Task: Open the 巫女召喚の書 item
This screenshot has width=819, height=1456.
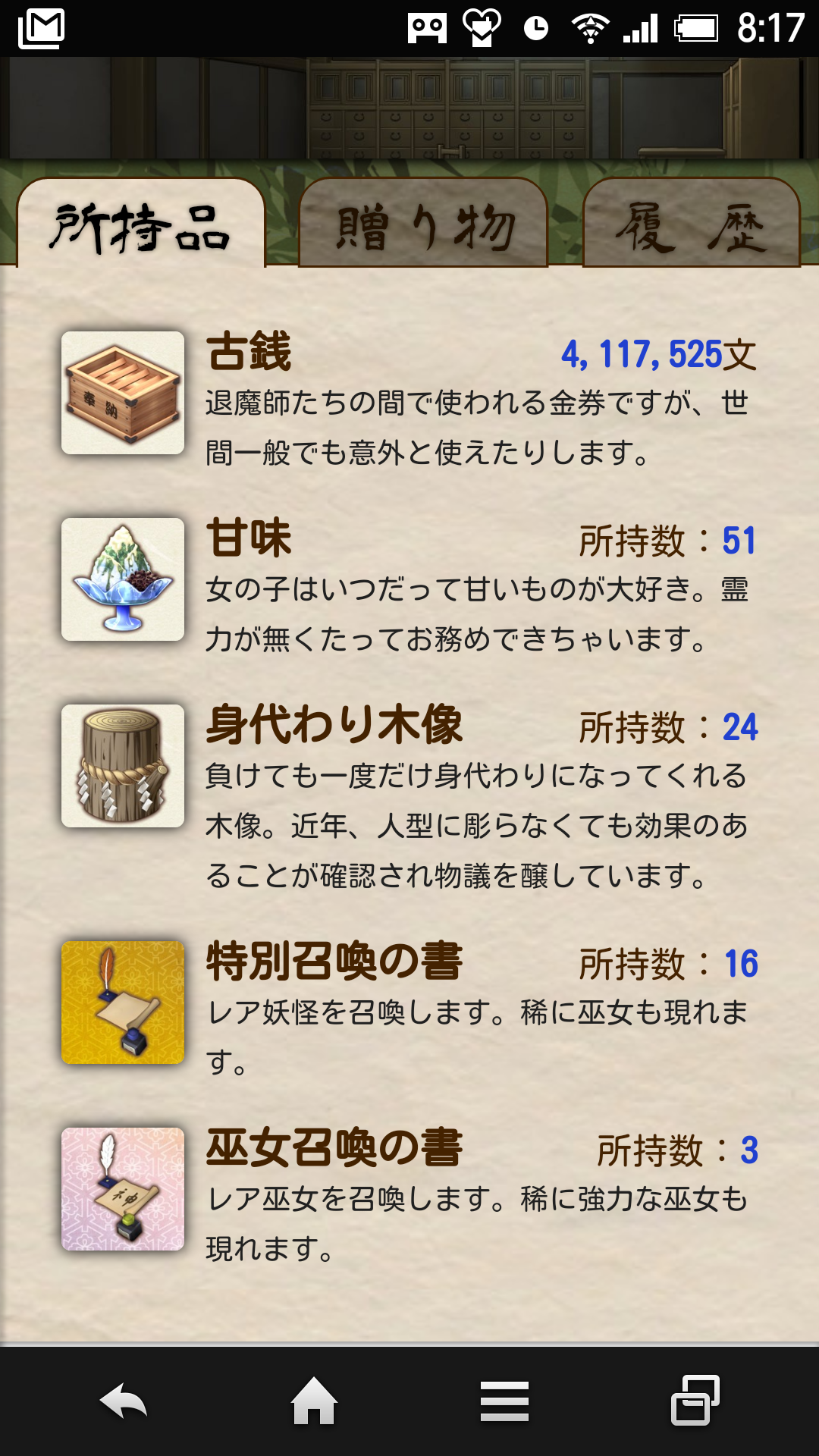Action: [x=409, y=1189]
